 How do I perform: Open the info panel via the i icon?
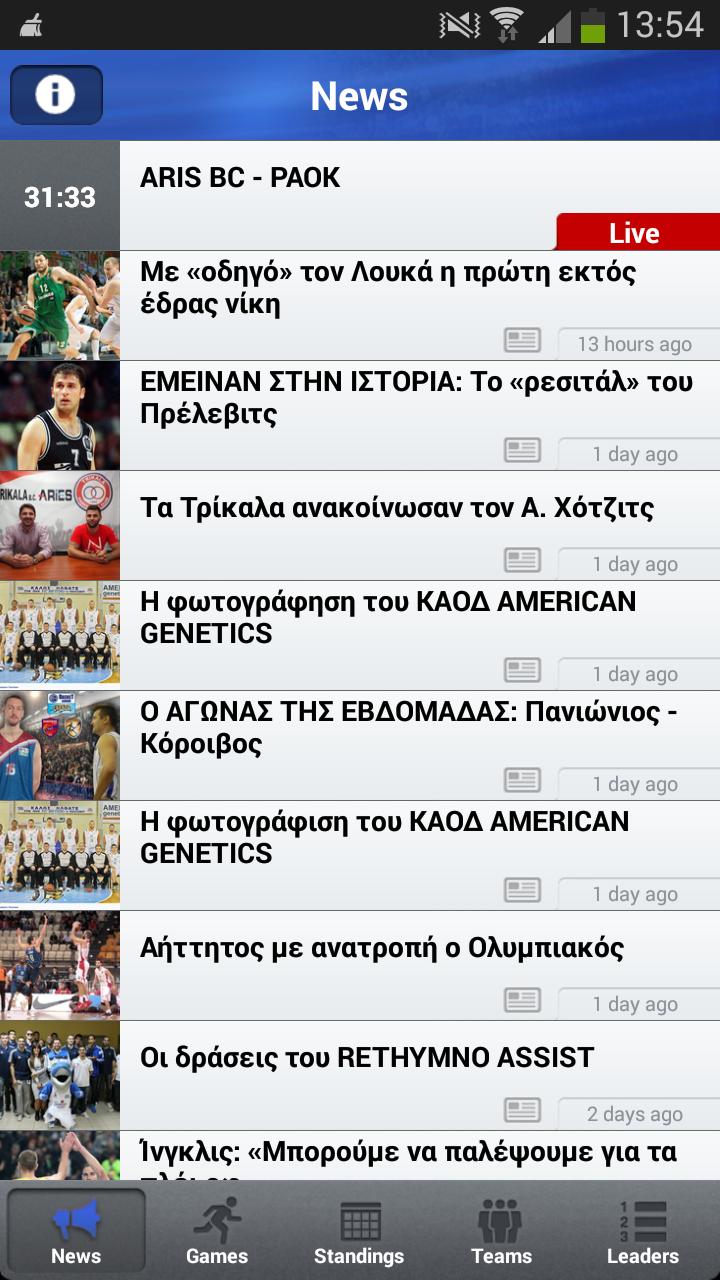pyautogui.click(x=56, y=94)
